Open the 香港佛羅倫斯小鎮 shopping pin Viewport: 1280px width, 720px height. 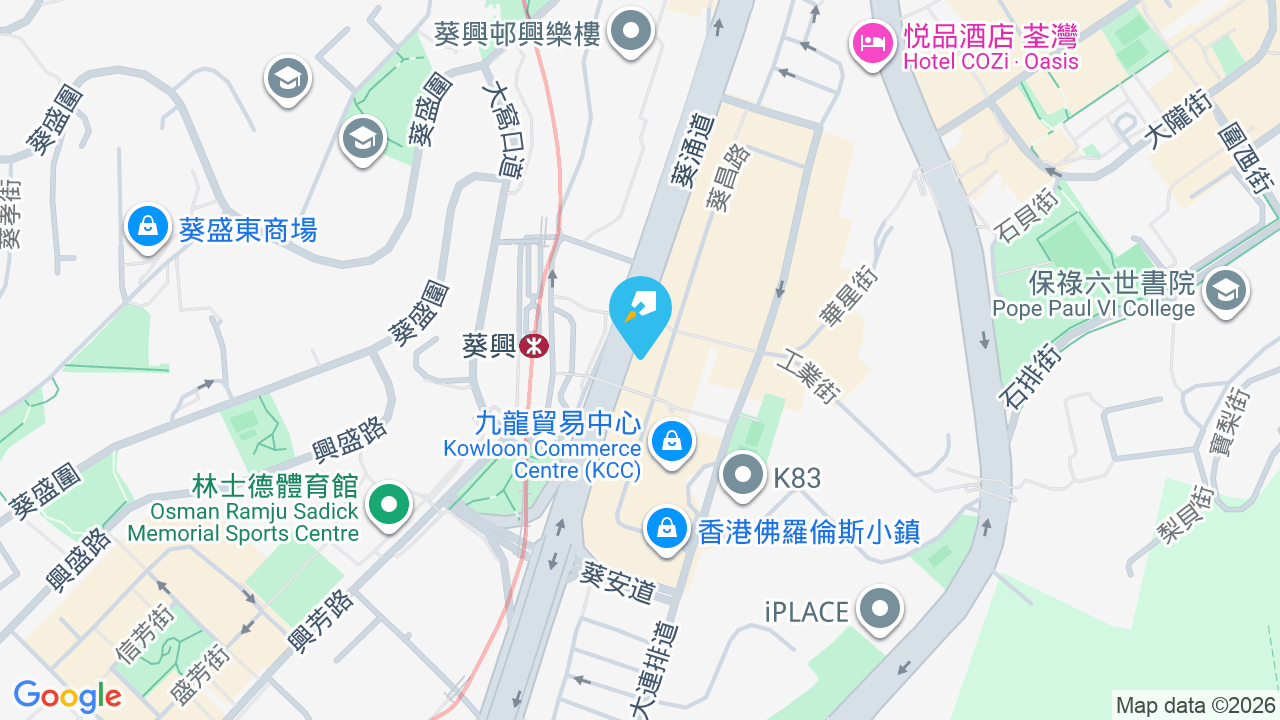coord(666,529)
